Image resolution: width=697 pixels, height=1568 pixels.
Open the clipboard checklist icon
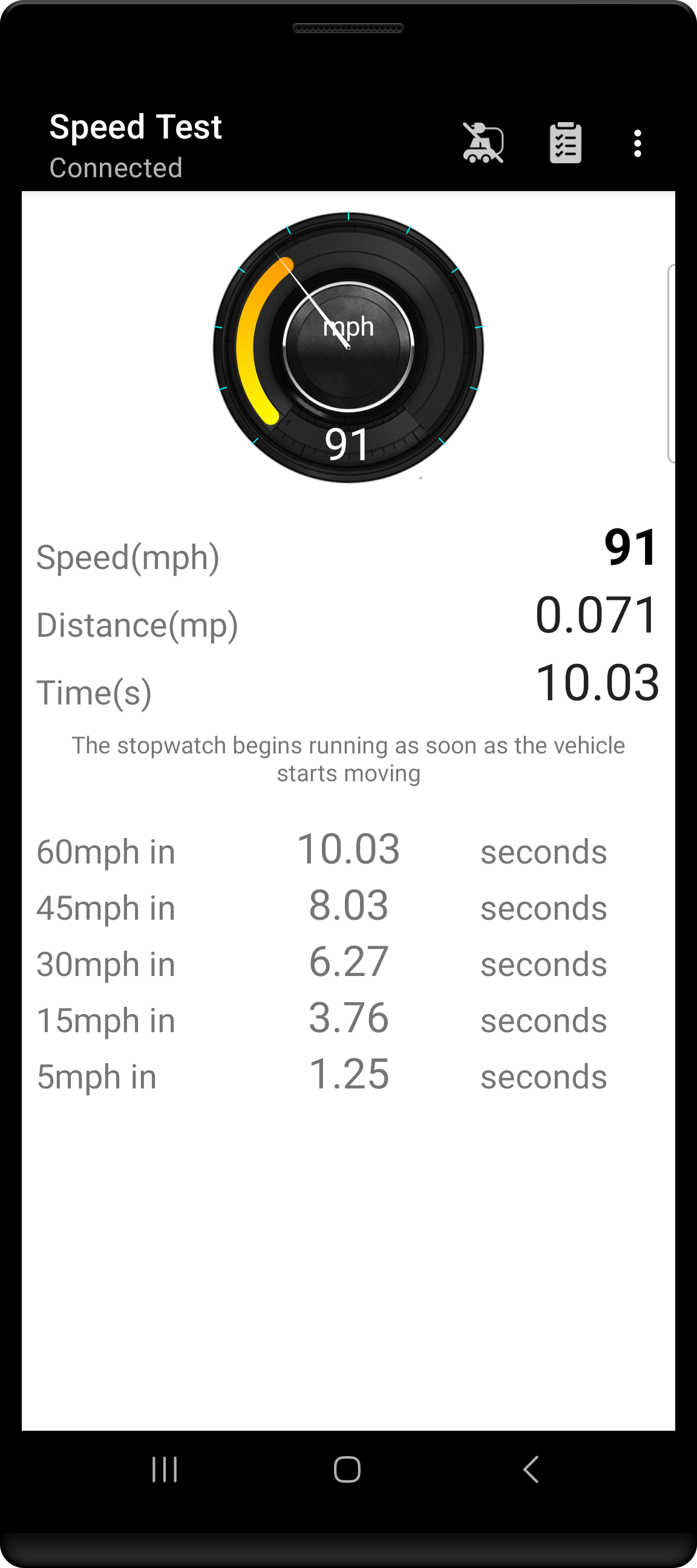click(565, 143)
